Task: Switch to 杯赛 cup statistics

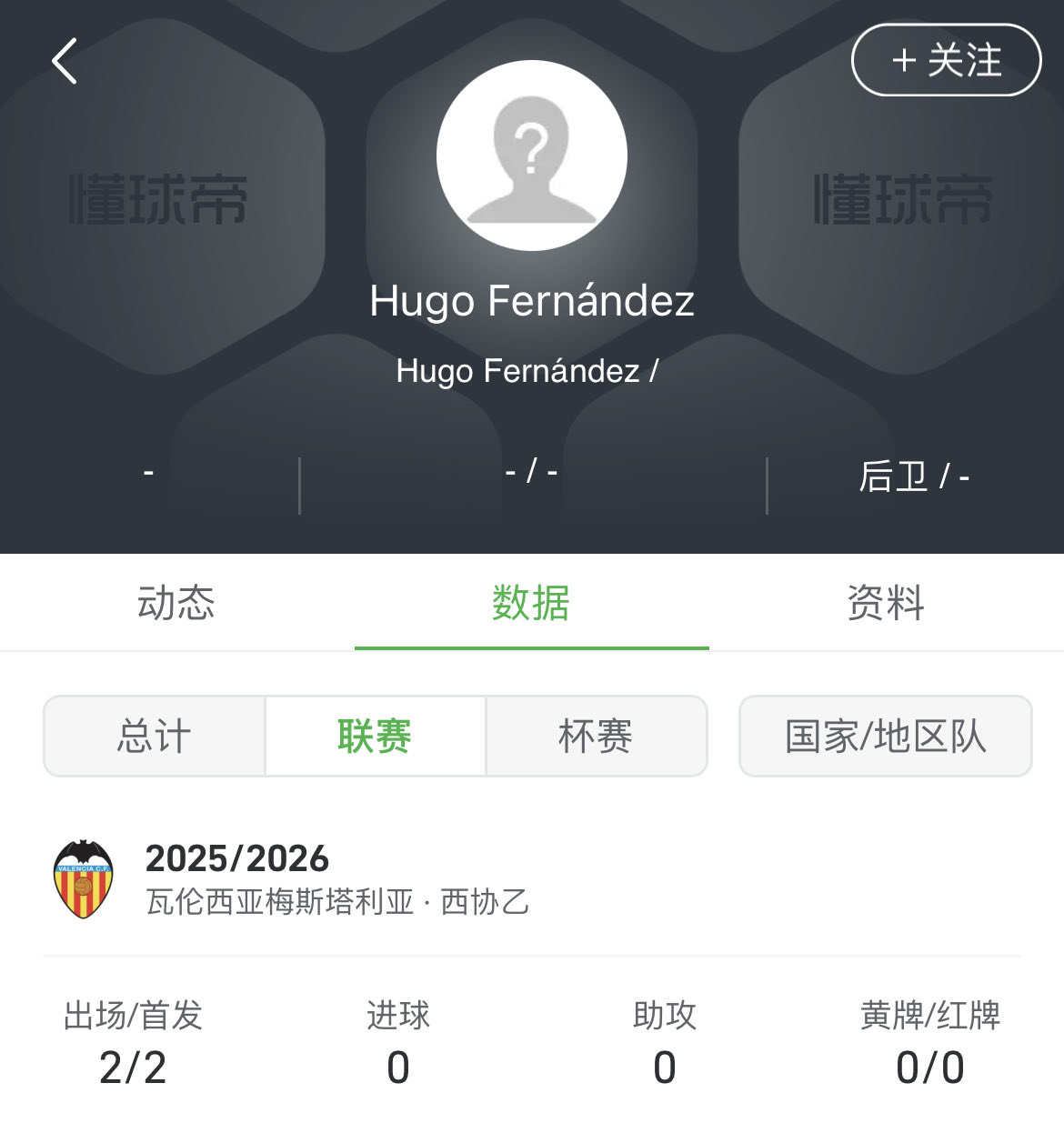Action: [x=596, y=736]
